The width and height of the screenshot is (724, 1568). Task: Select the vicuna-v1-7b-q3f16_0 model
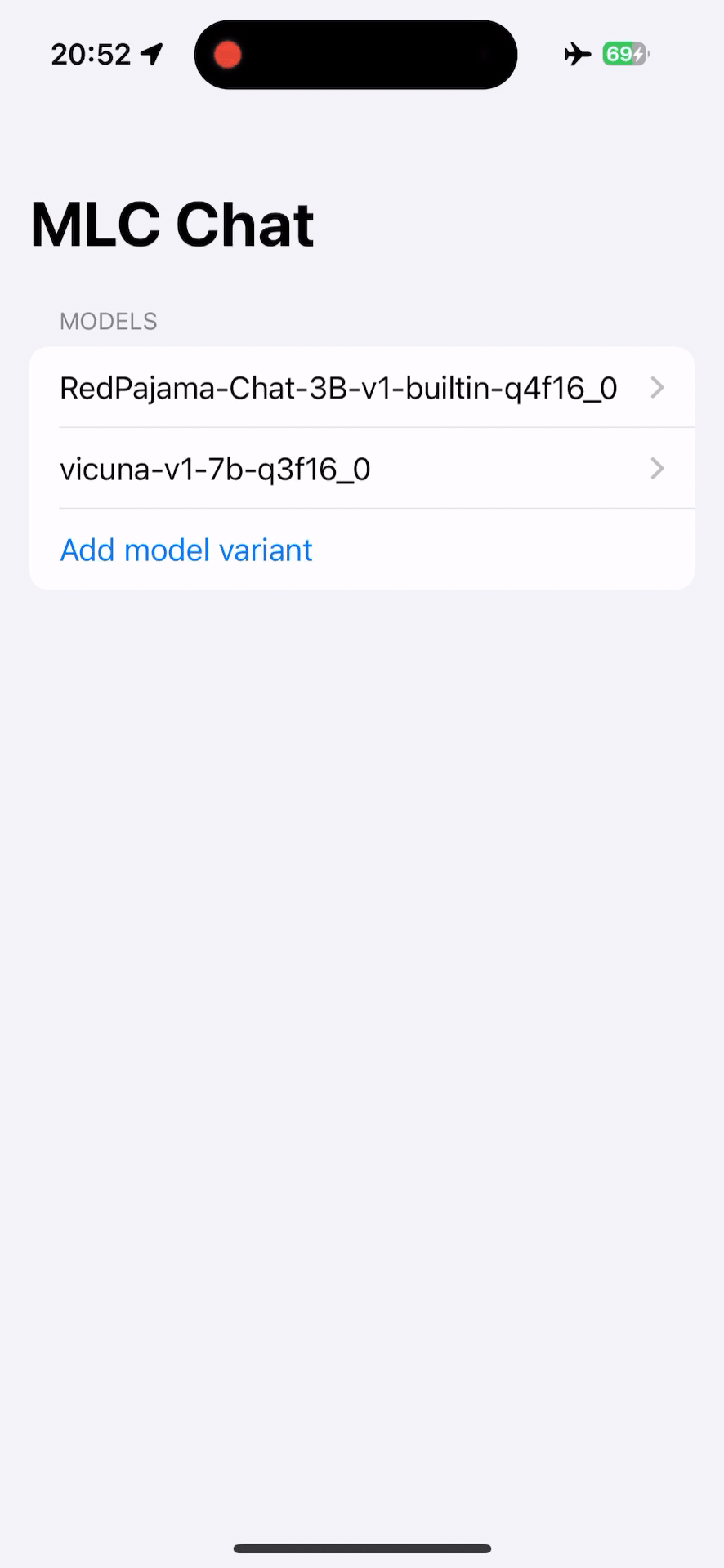(x=362, y=469)
